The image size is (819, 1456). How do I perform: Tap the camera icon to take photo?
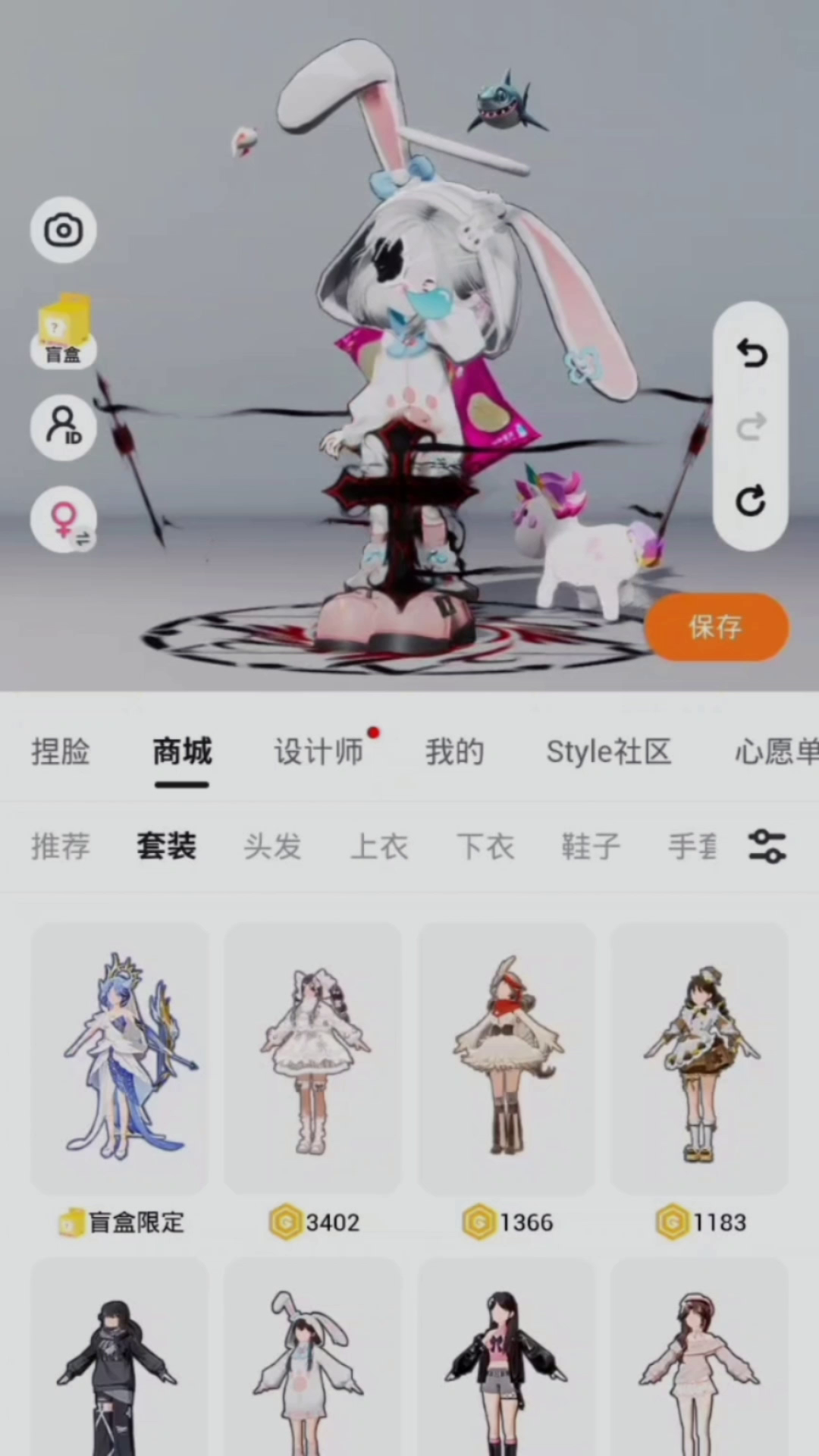click(x=63, y=230)
